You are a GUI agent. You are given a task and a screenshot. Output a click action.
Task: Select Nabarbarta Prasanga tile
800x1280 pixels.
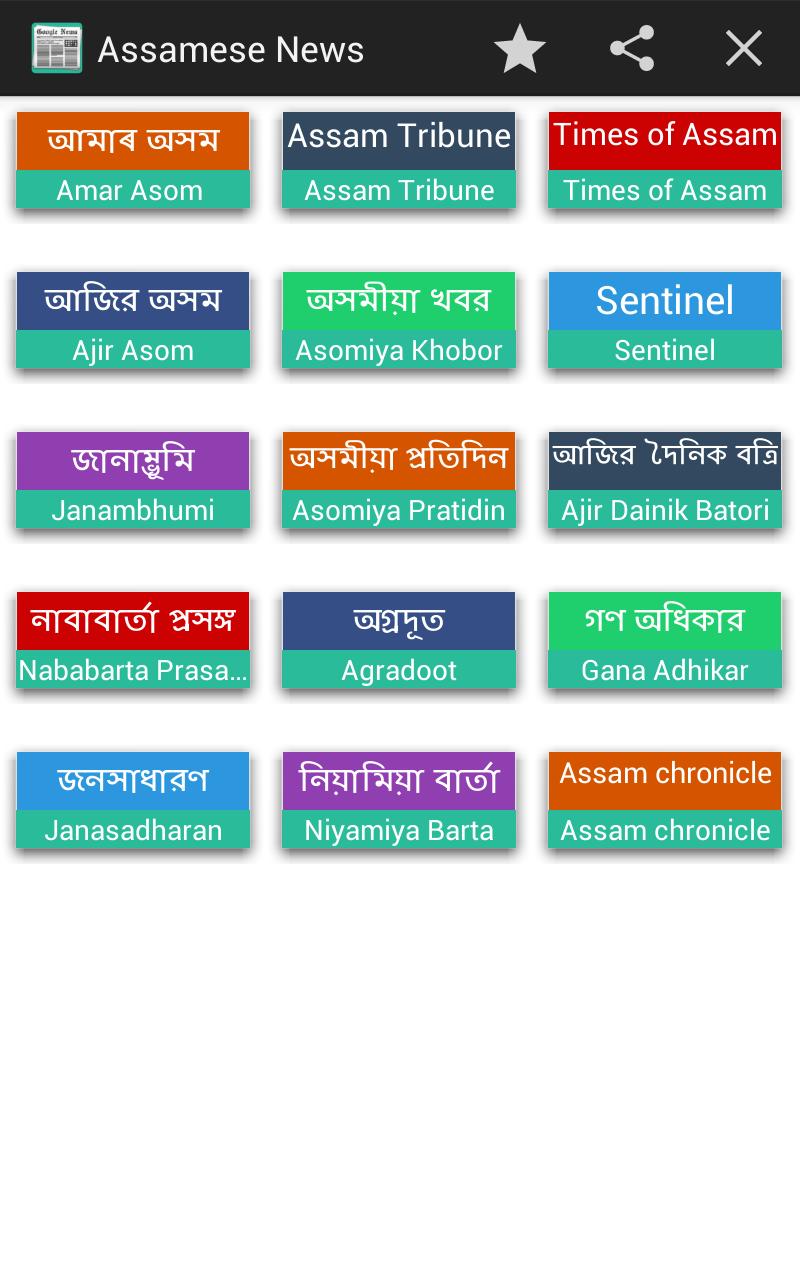tap(132, 640)
